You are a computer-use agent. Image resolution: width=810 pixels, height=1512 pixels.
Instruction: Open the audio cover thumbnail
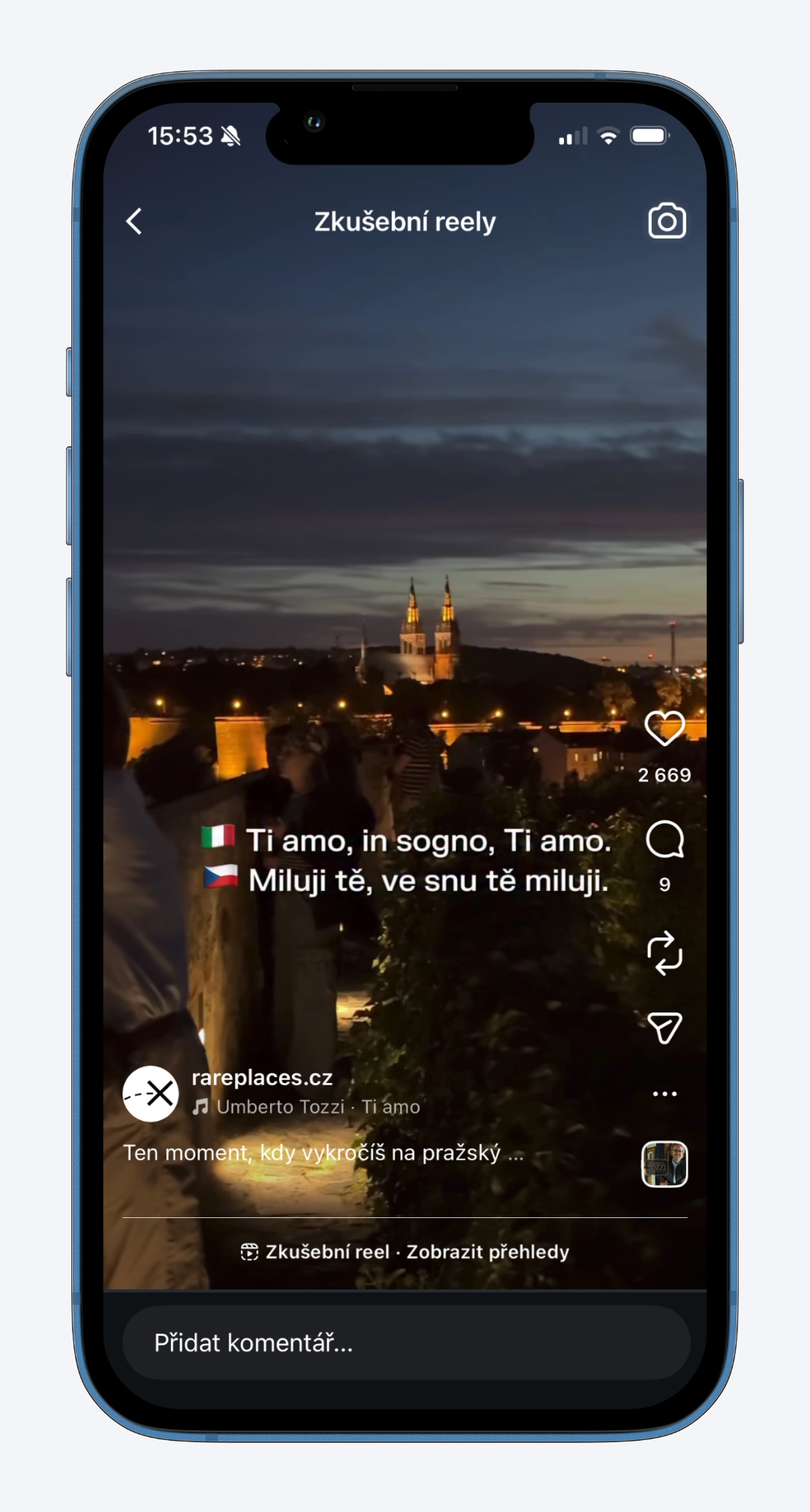664,1164
